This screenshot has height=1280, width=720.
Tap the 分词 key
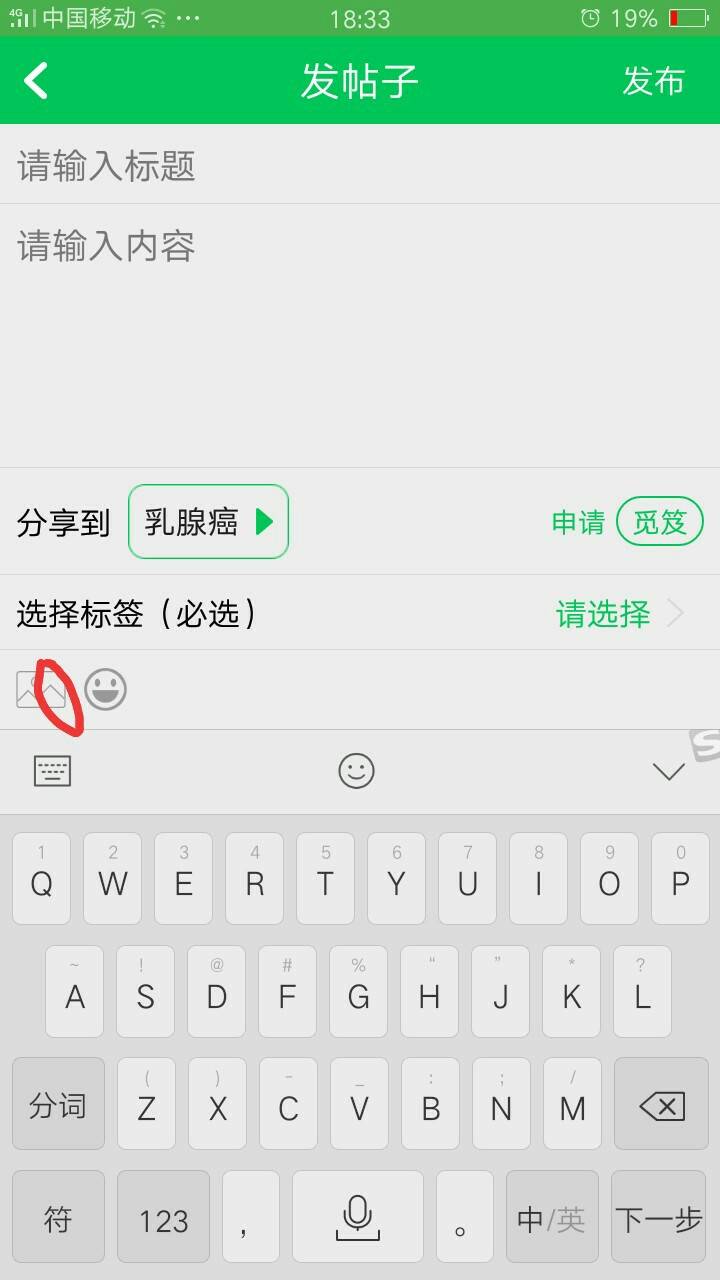point(58,1105)
